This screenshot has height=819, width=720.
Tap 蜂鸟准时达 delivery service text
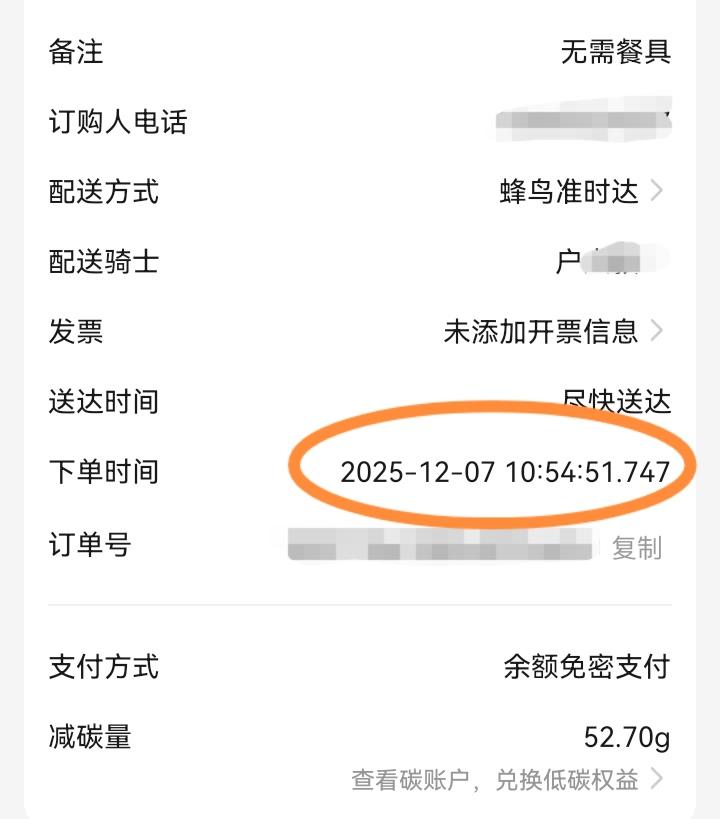click(570, 193)
